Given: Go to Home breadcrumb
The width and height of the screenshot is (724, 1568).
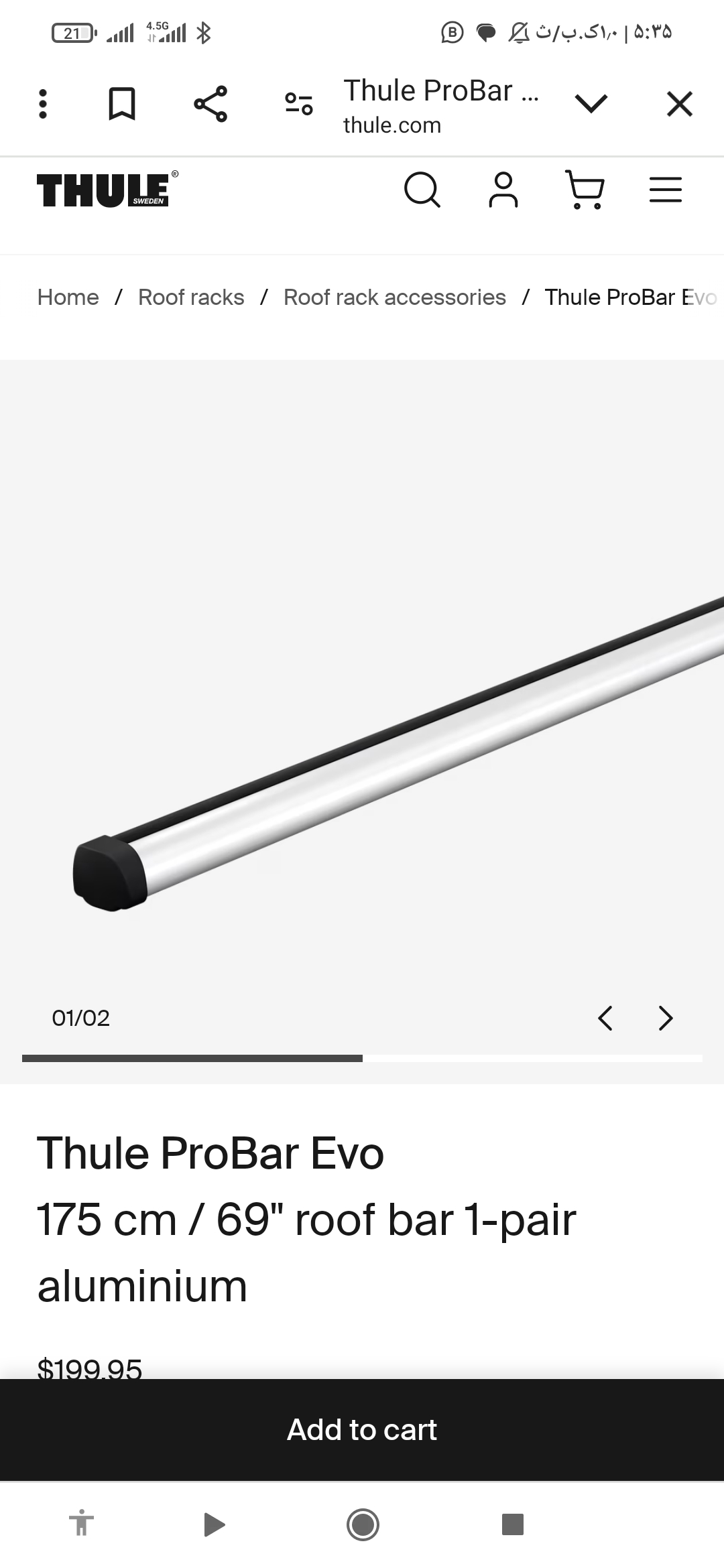Looking at the screenshot, I should (68, 297).
